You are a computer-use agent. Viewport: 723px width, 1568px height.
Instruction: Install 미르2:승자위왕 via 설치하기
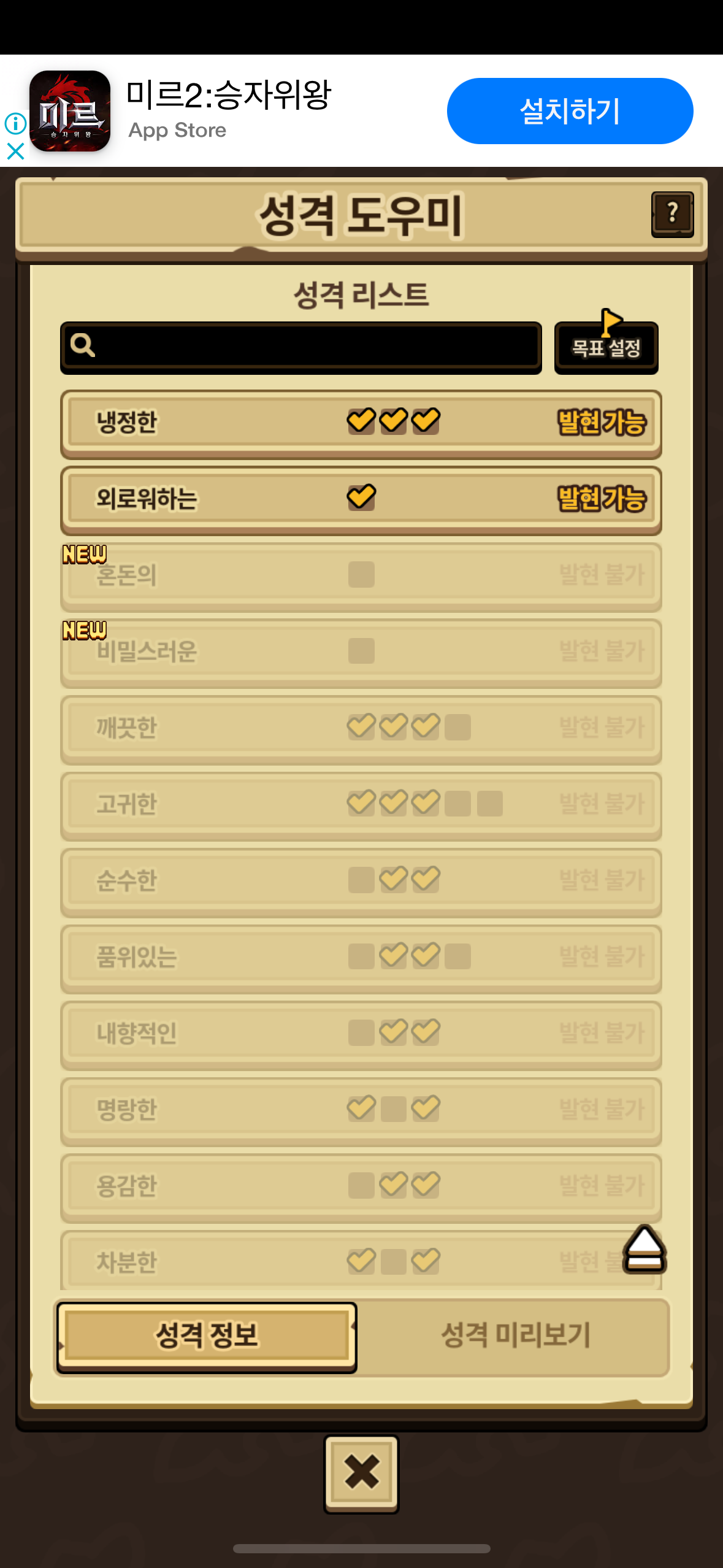(x=570, y=111)
